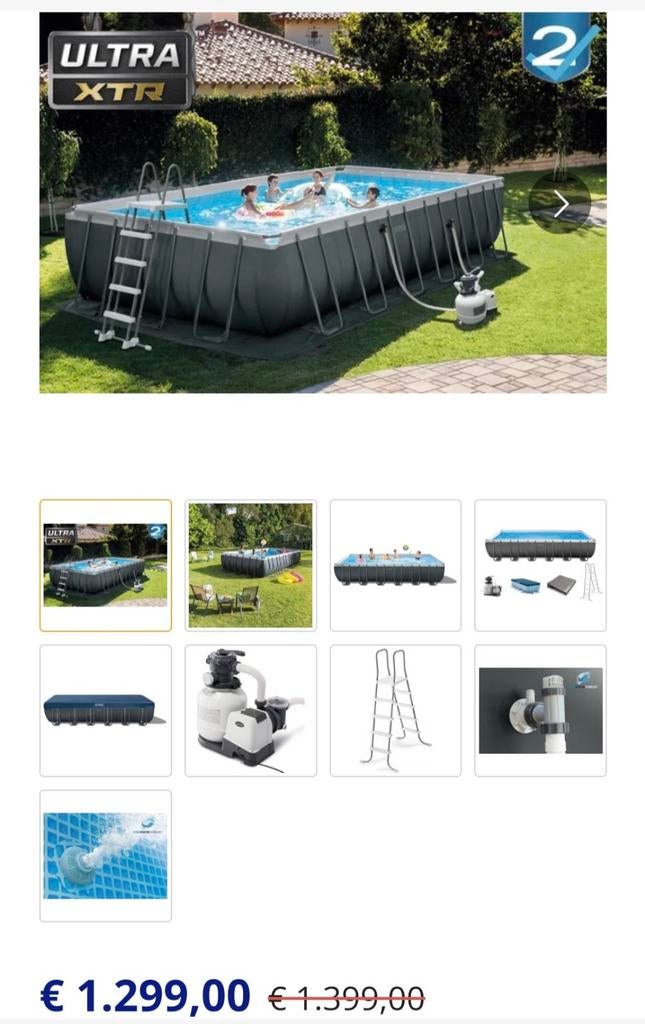
Task: View the hose valve connector thumbnail
Action: pyautogui.click(x=541, y=711)
